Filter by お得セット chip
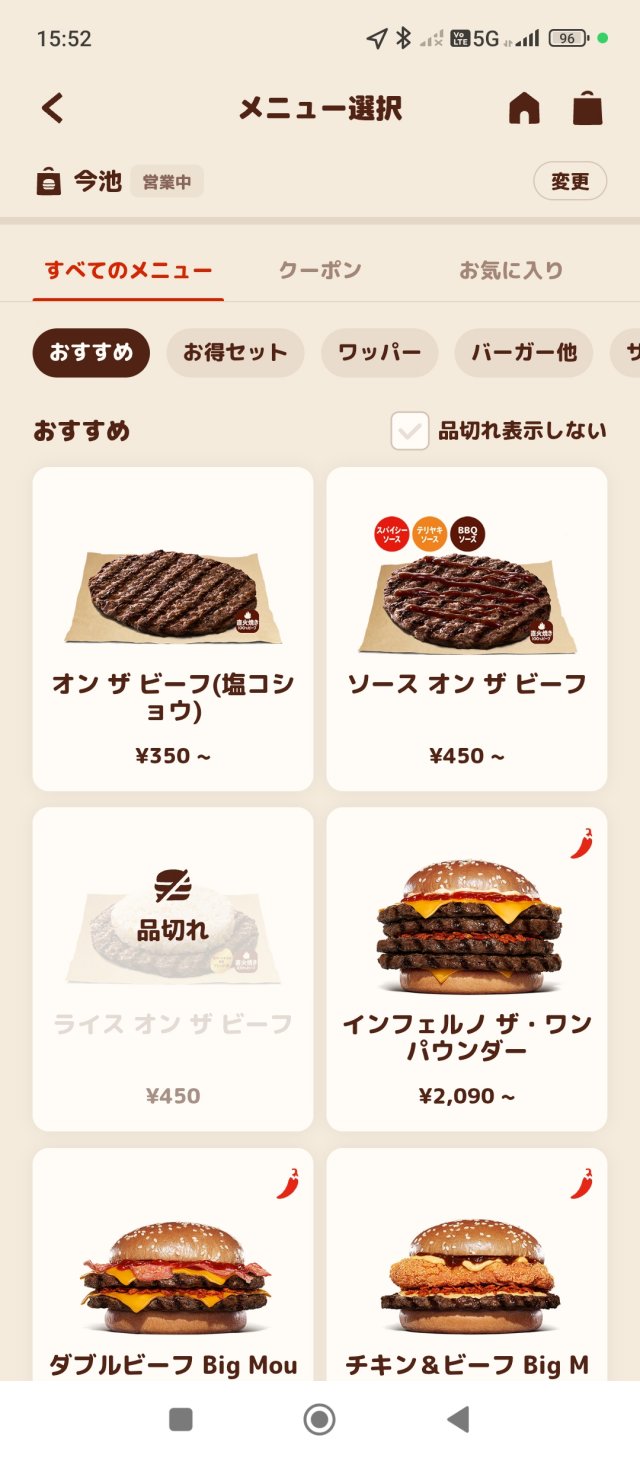Viewport: 640px width, 1458px height. click(x=235, y=353)
